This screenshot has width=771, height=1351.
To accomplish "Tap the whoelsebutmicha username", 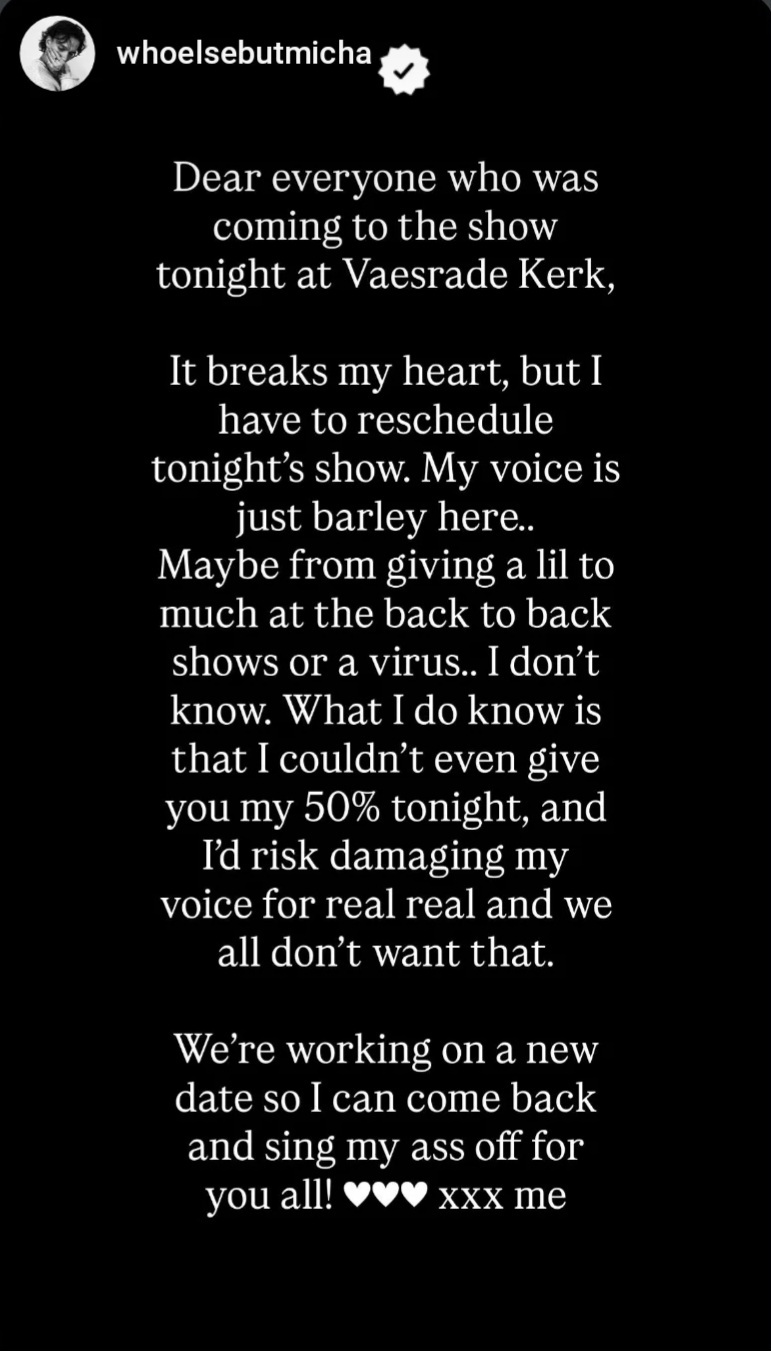I will click(245, 54).
